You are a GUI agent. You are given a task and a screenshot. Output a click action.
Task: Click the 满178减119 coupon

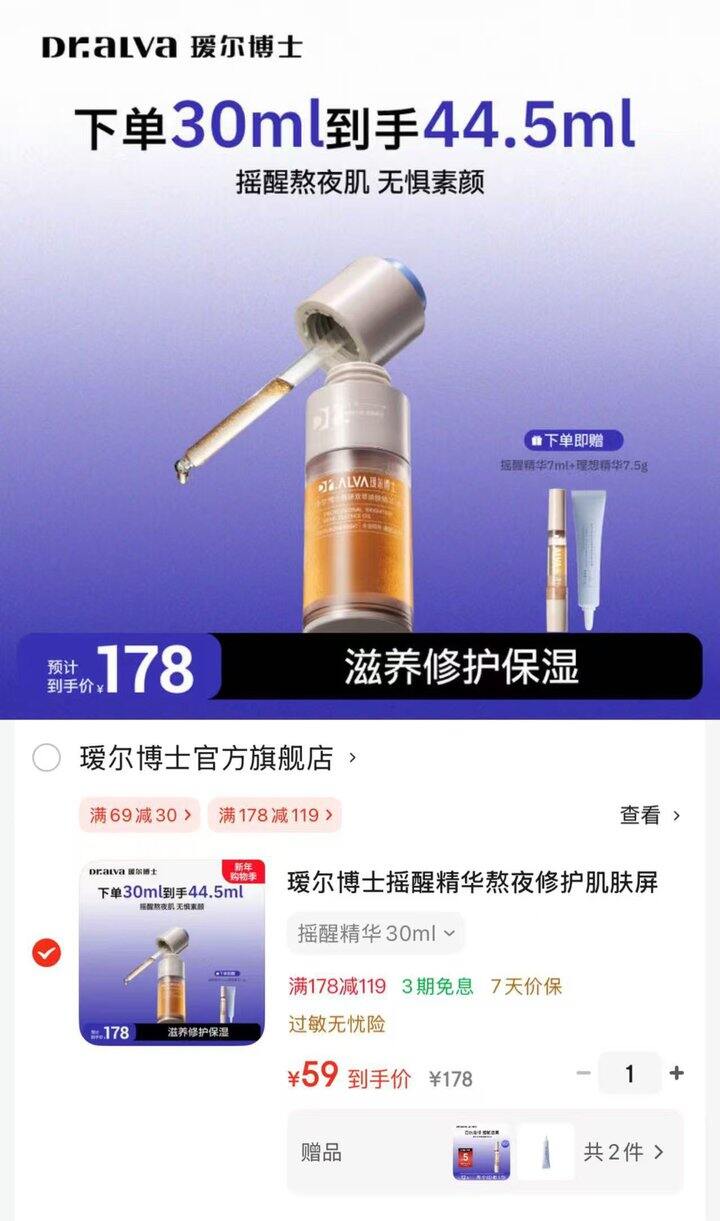[x=274, y=815]
